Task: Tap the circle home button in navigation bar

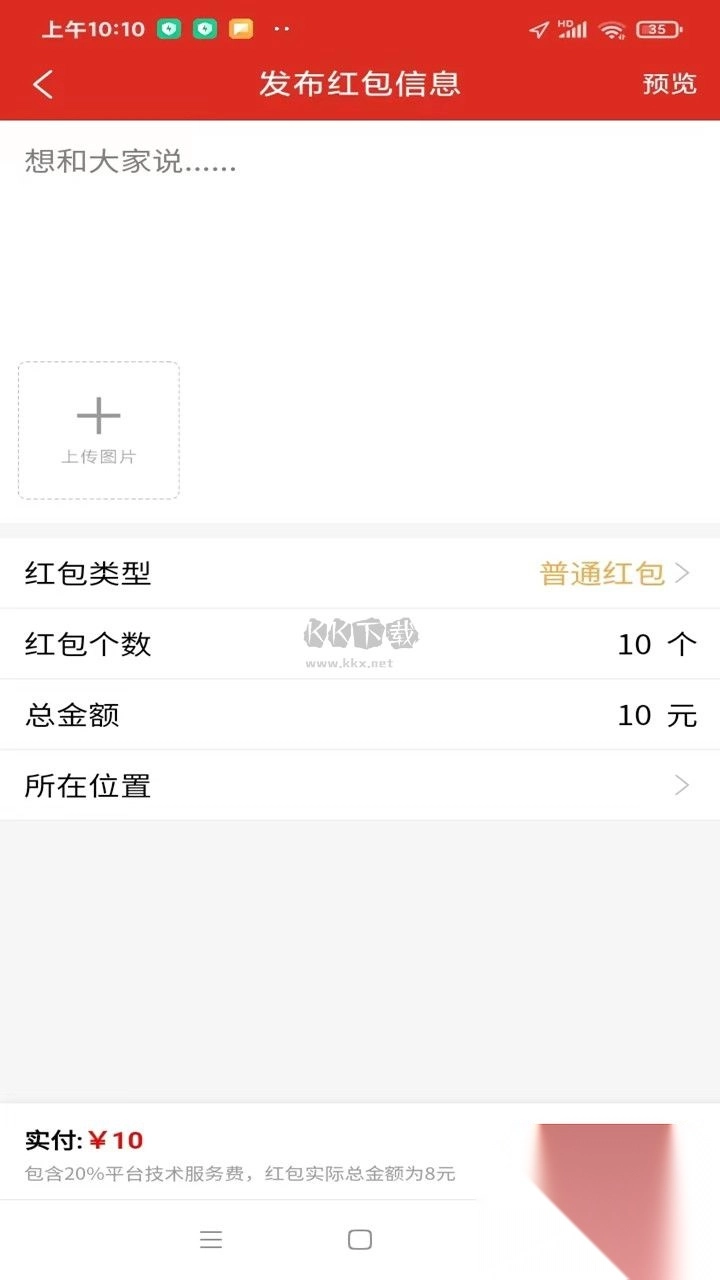Action: point(360,1239)
